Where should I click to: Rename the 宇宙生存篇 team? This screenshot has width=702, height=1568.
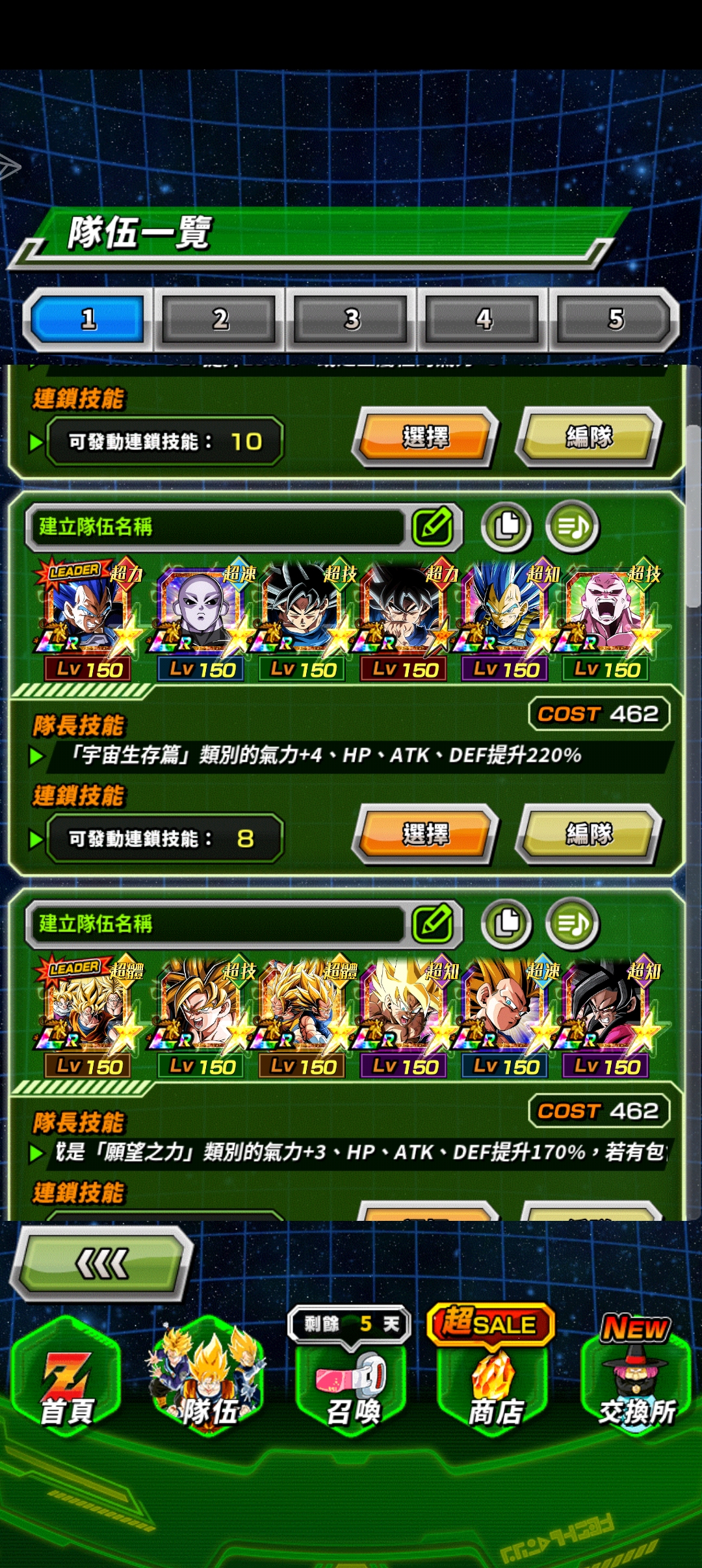433,527
